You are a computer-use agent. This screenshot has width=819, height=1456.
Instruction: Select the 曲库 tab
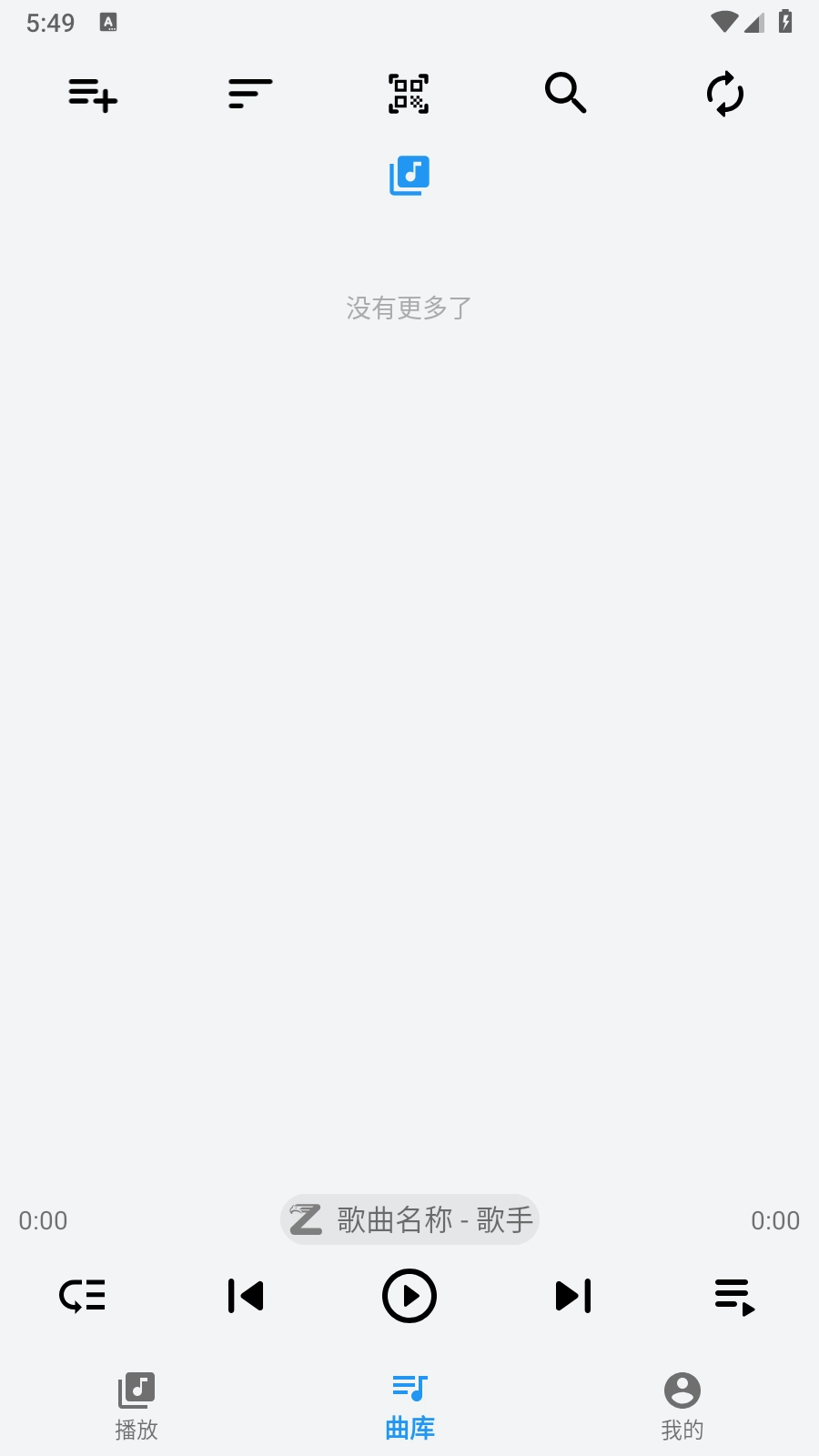coord(409,1406)
